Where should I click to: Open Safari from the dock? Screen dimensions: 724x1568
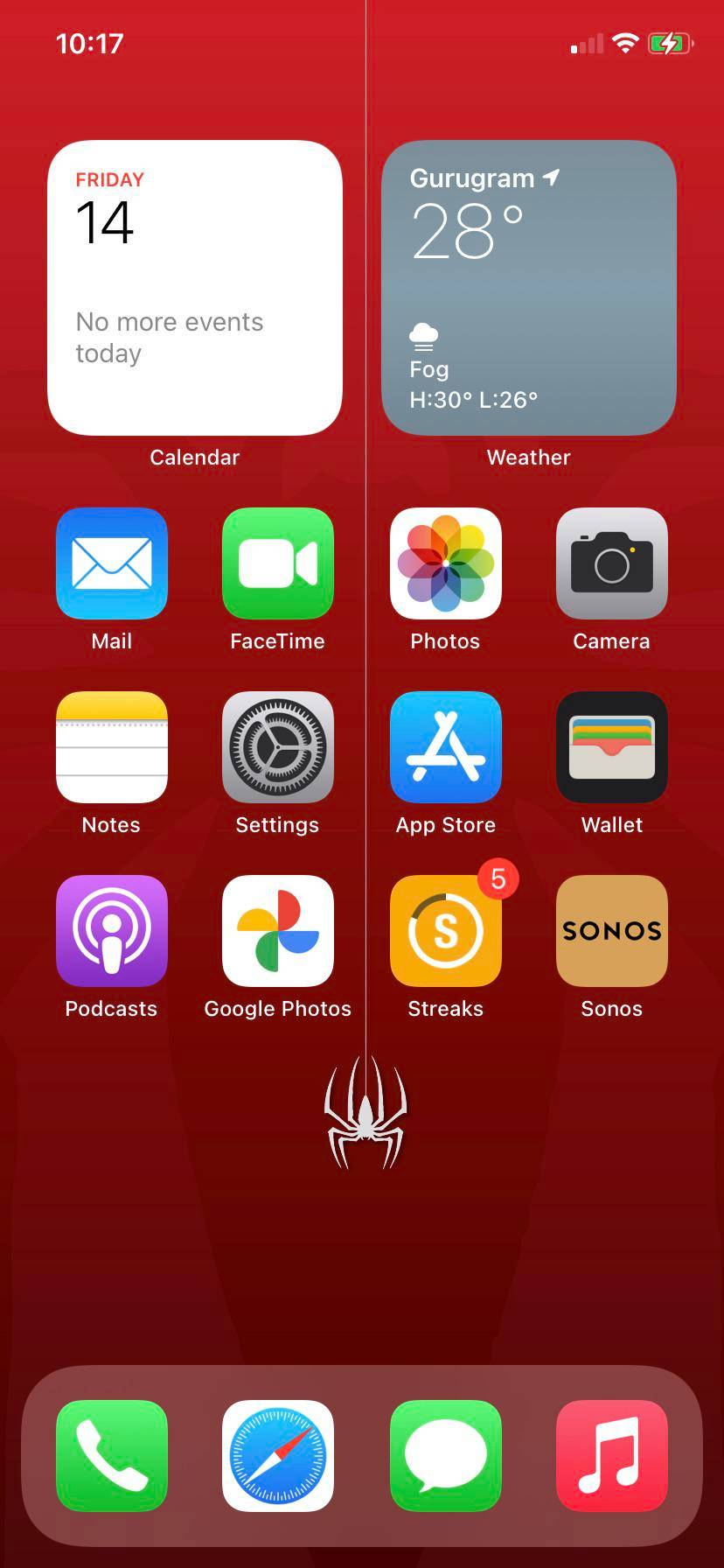click(277, 1454)
